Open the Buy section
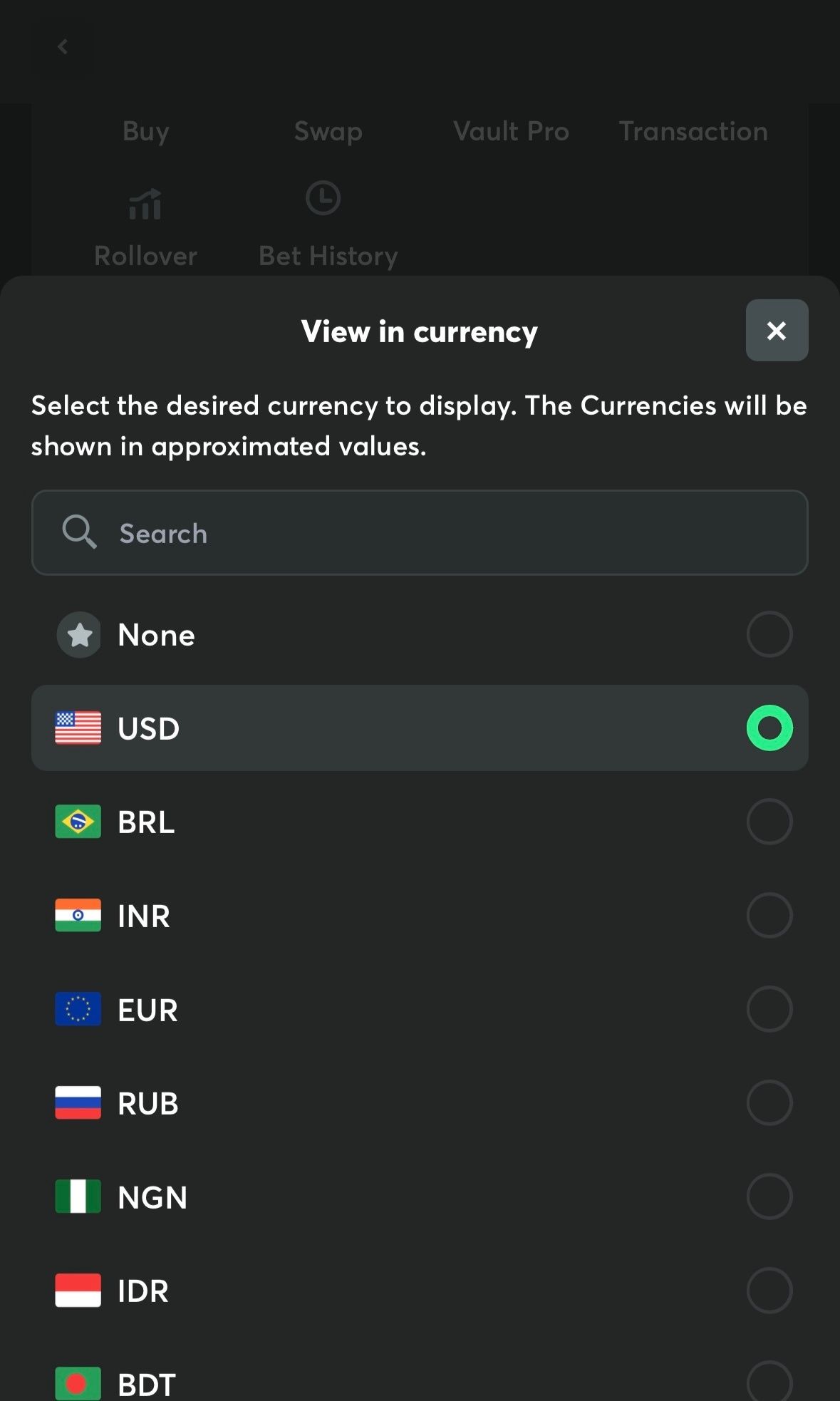Image resolution: width=840 pixels, height=1401 pixels. (x=145, y=131)
